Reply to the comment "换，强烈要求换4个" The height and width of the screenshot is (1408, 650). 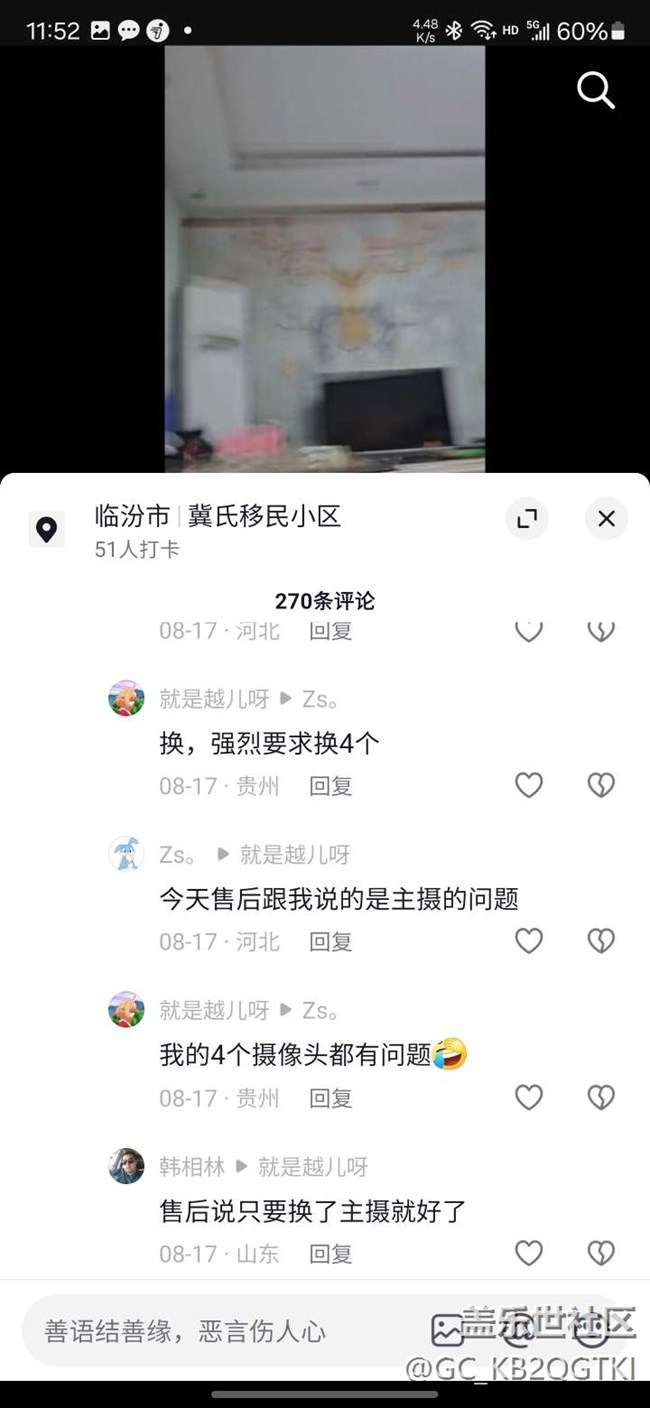tap(330, 786)
